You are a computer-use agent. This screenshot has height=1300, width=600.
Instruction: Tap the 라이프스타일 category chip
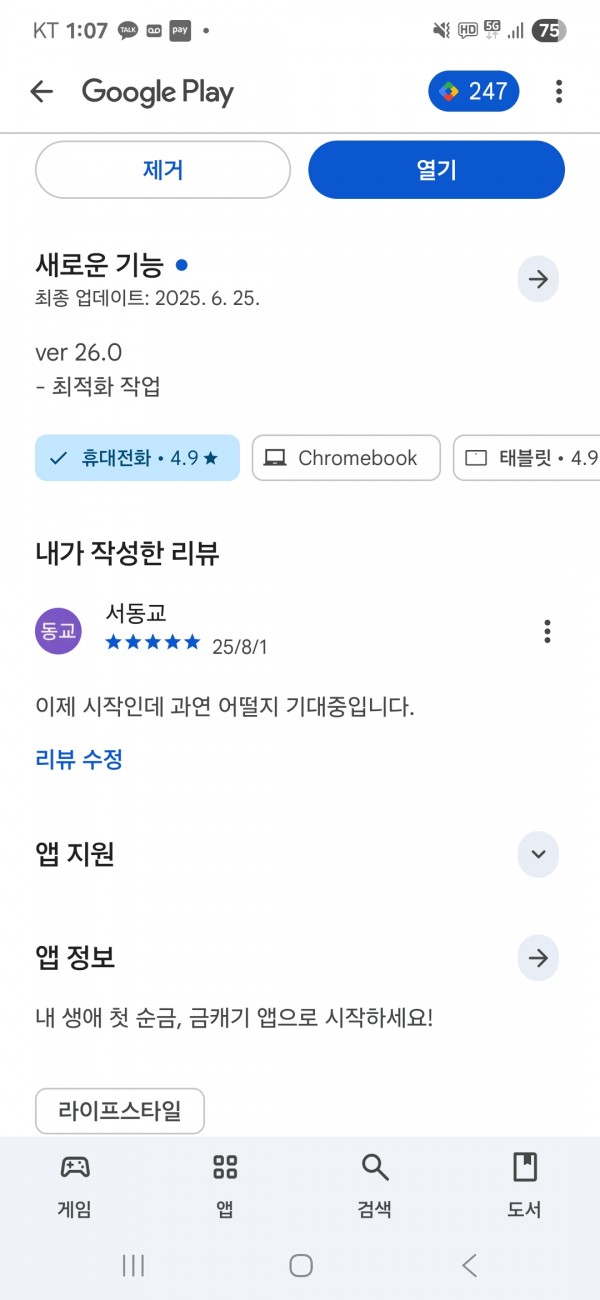(x=120, y=1111)
